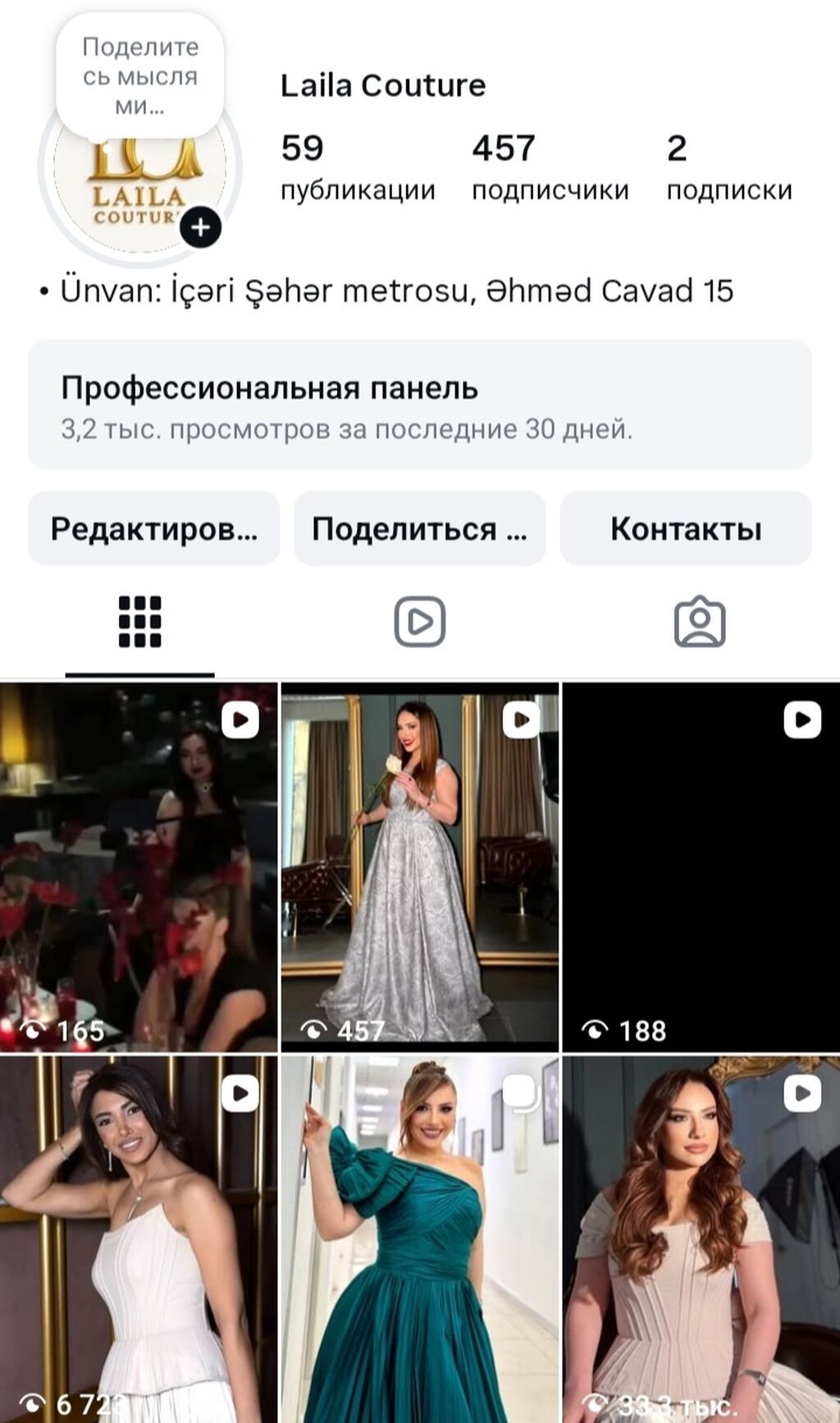Tap the Поделиться profile button
Viewport: 840px width, 1423px height.
coord(420,528)
